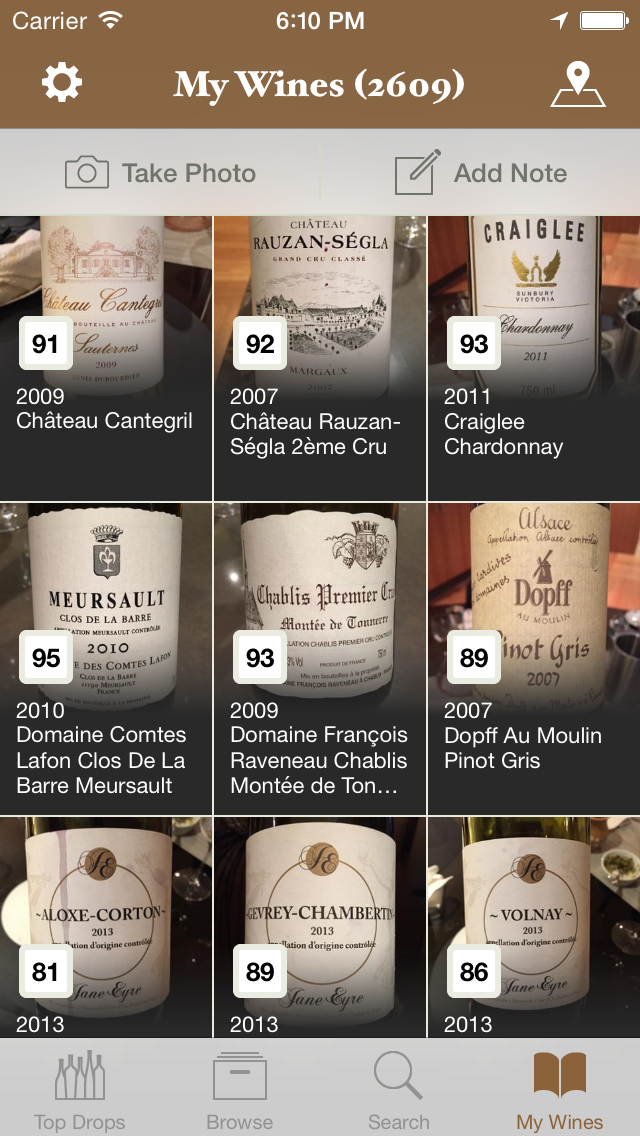Open the map location view
The image size is (640, 1136).
578,85
